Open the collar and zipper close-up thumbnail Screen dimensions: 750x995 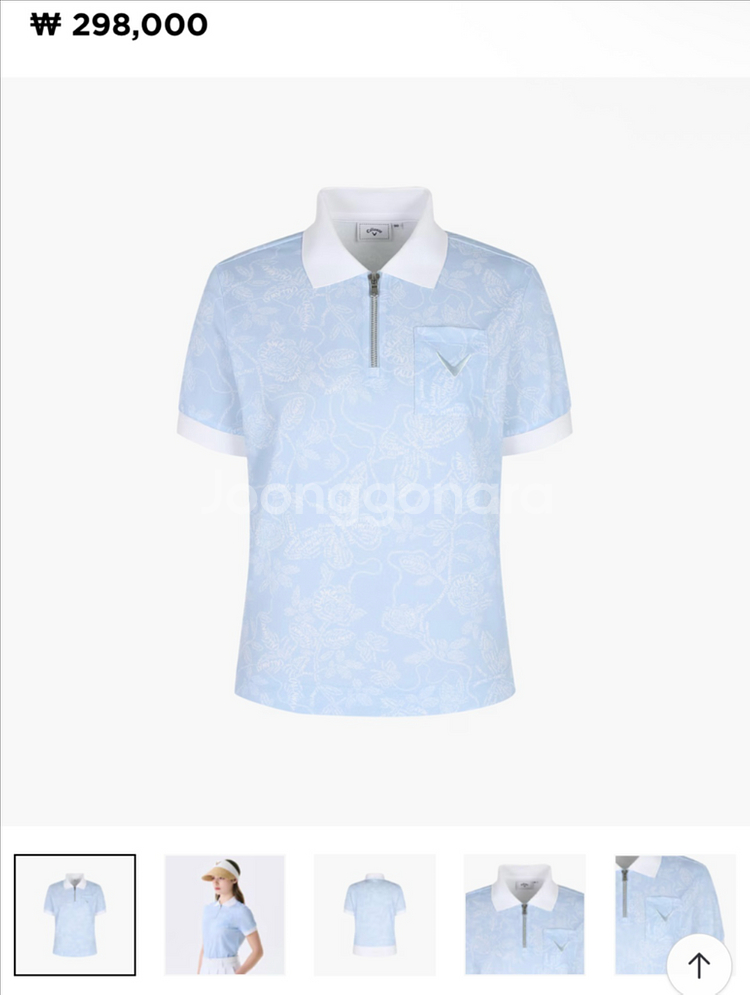525,914
